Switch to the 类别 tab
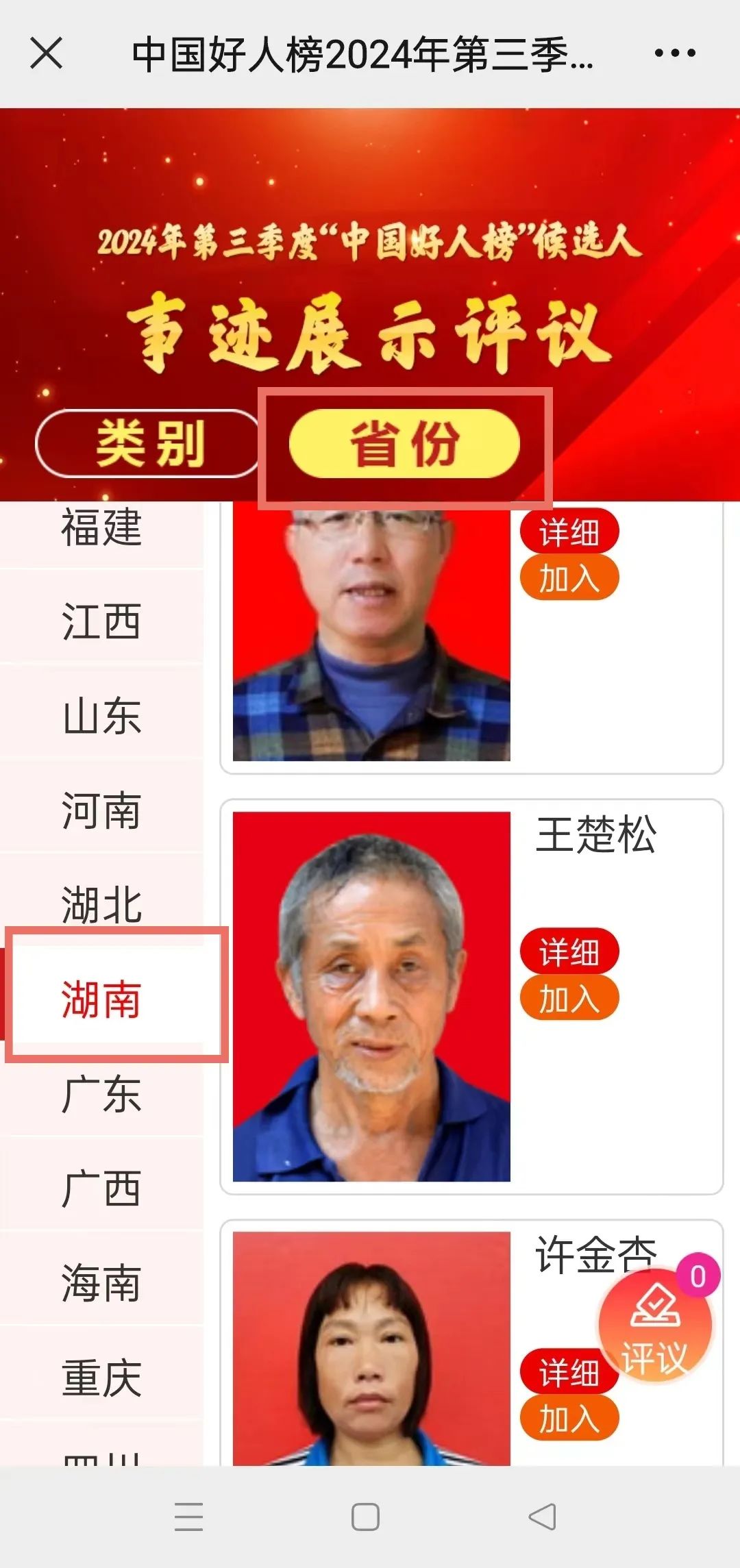Screen dimensions: 740x1568 [148, 443]
